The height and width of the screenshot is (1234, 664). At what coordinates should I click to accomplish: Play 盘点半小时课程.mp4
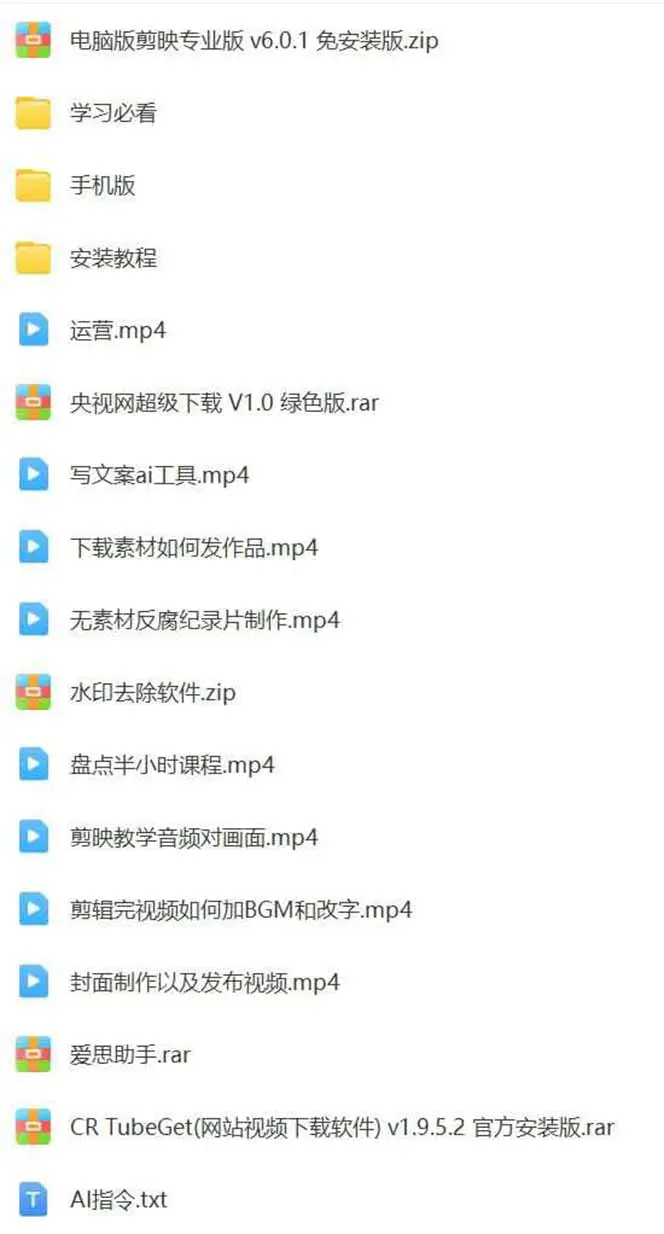[171, 765]
